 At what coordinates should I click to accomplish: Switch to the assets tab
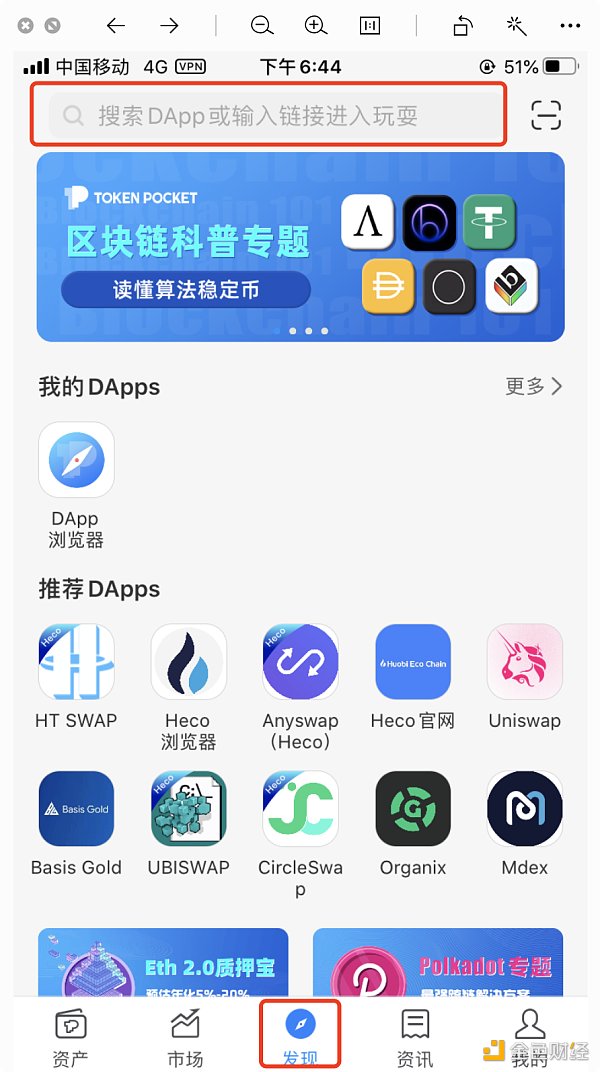tap(70, 1036)
